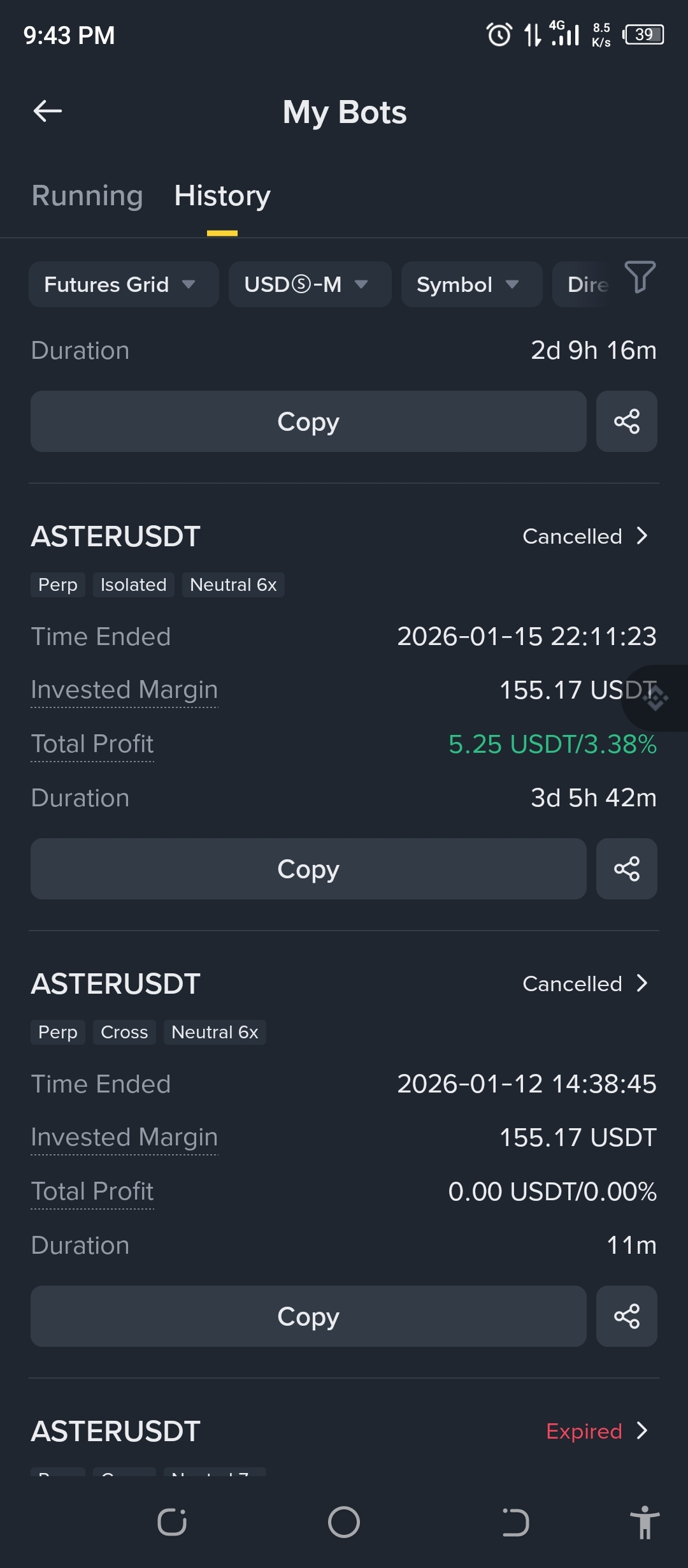Open the filter funnel icon
This screenshot has height=1568, width=688.
point(640,277)
